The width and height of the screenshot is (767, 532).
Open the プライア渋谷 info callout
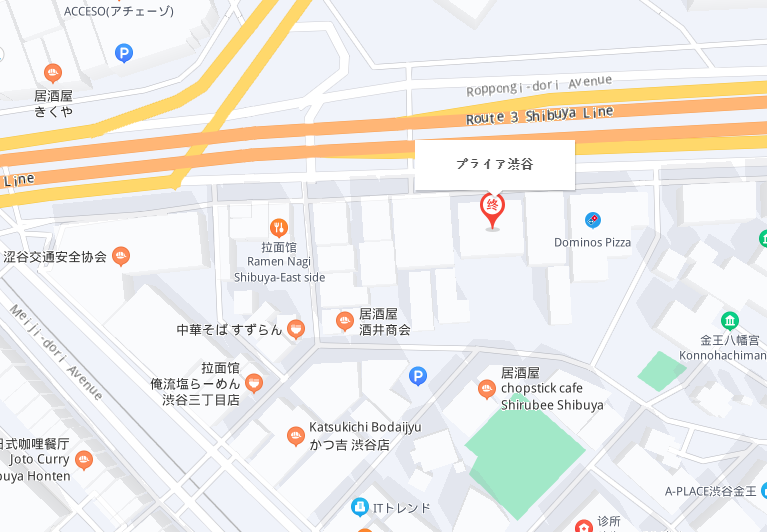[494, 164]
